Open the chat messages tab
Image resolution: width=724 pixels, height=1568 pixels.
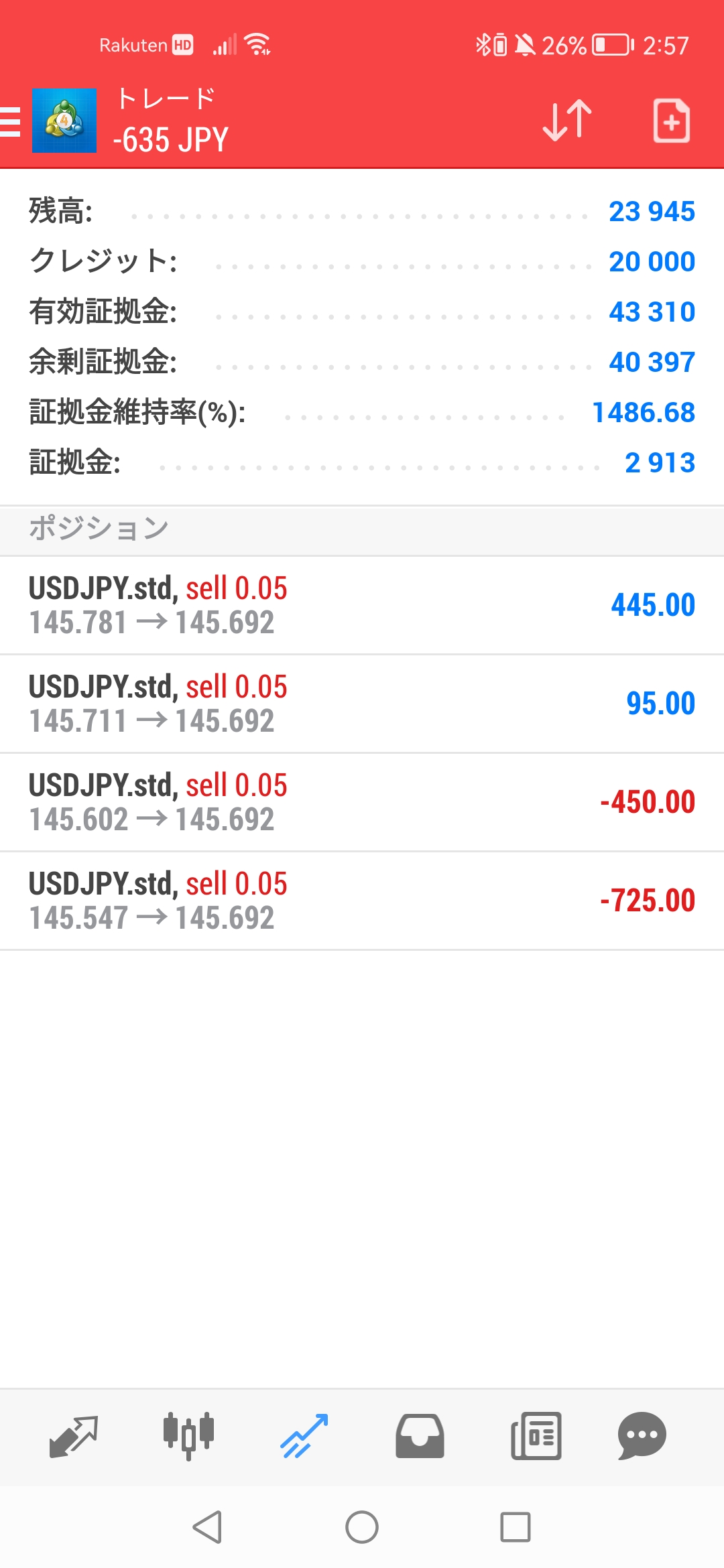(x=642, y=1436)
